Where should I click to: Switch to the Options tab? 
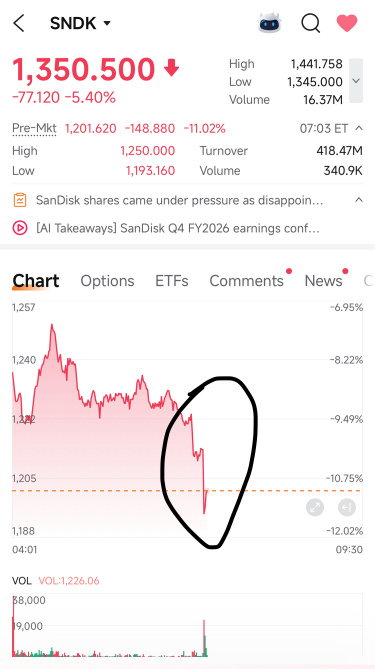[x=108, y=281]
